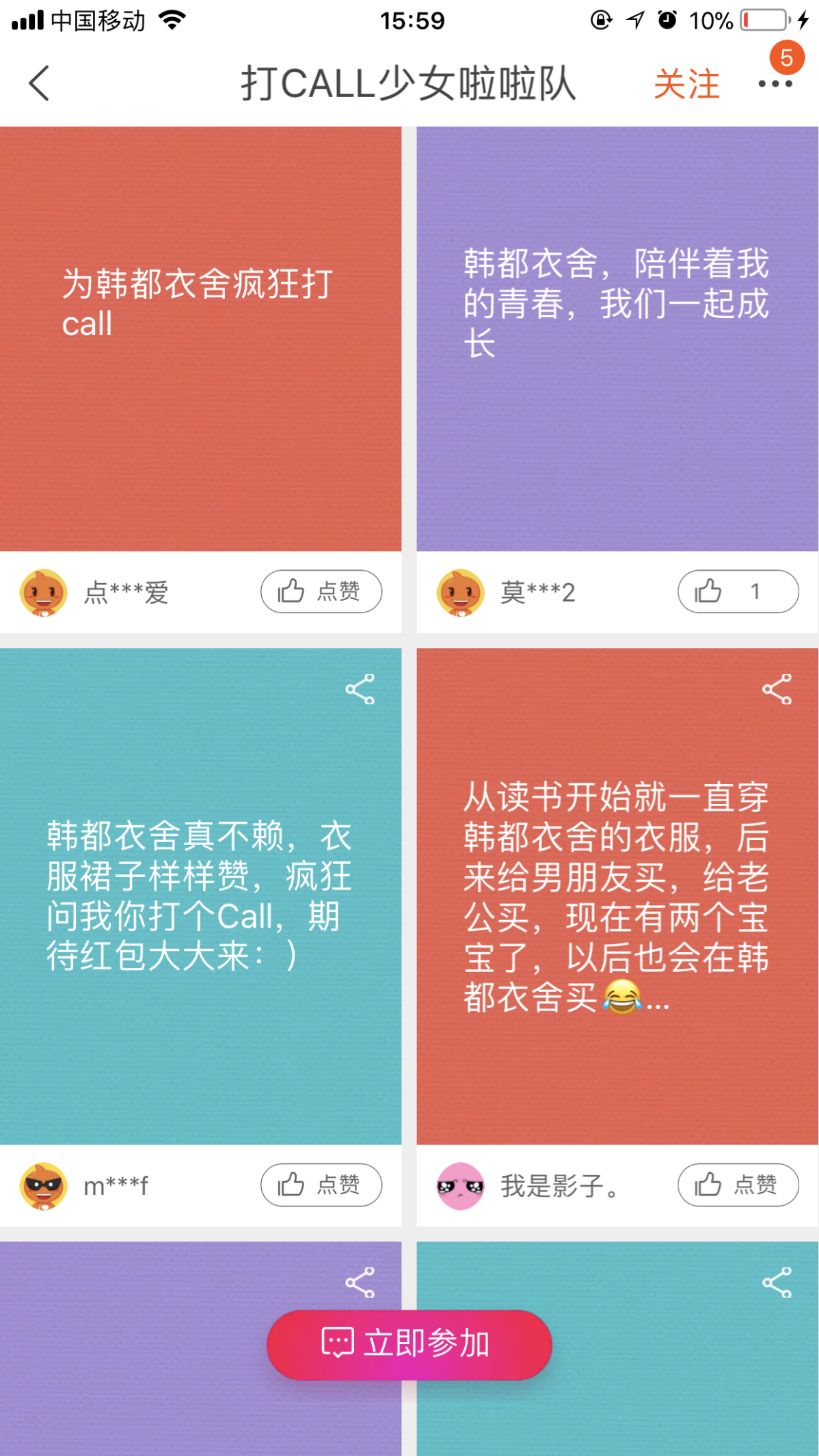
Task: Tap 关注 to follow this page
Action: 686,83
